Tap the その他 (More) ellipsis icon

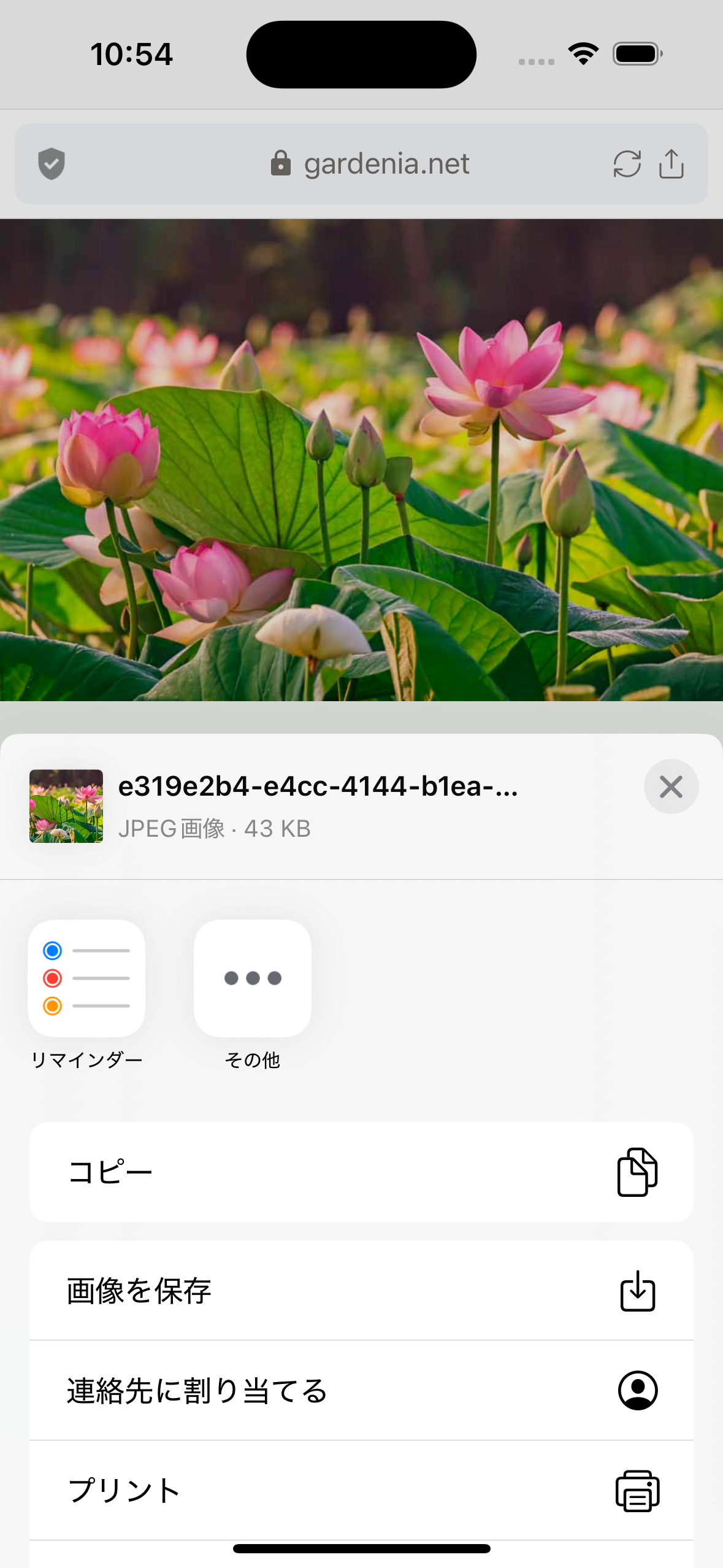coord(252,978)
